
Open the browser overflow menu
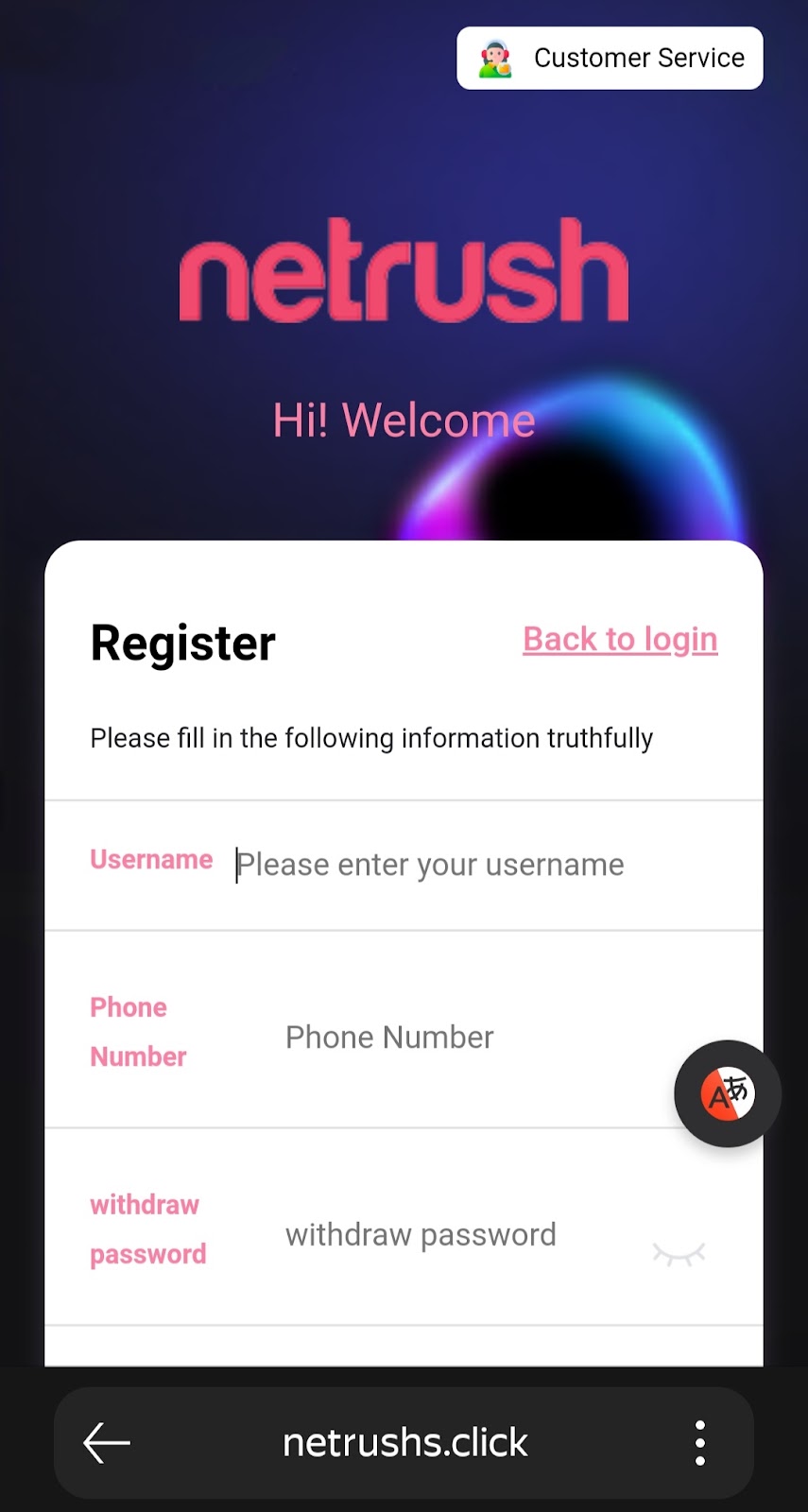pyautogui.click(x=699, y=1443)
